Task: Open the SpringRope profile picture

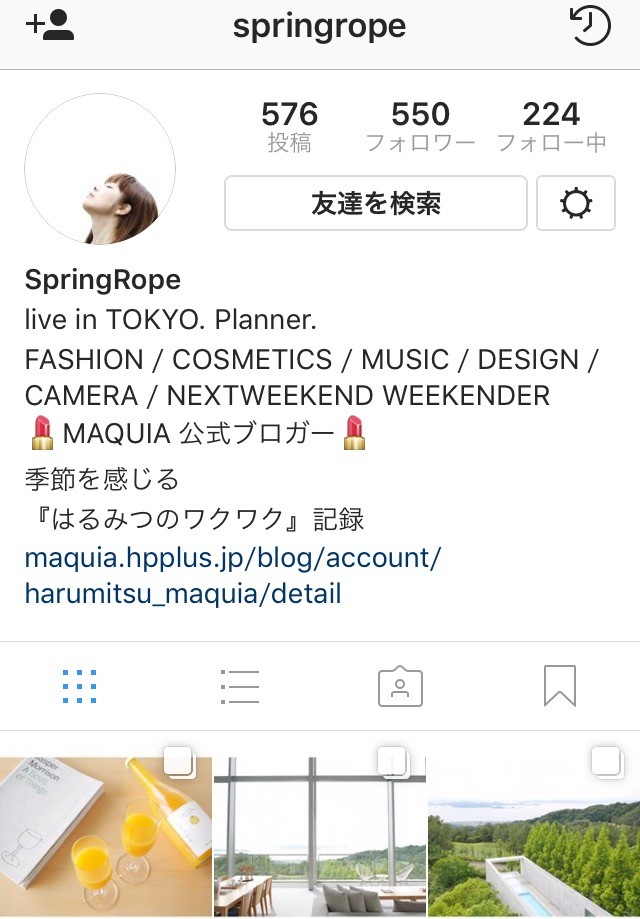Action: click(100, 169)
